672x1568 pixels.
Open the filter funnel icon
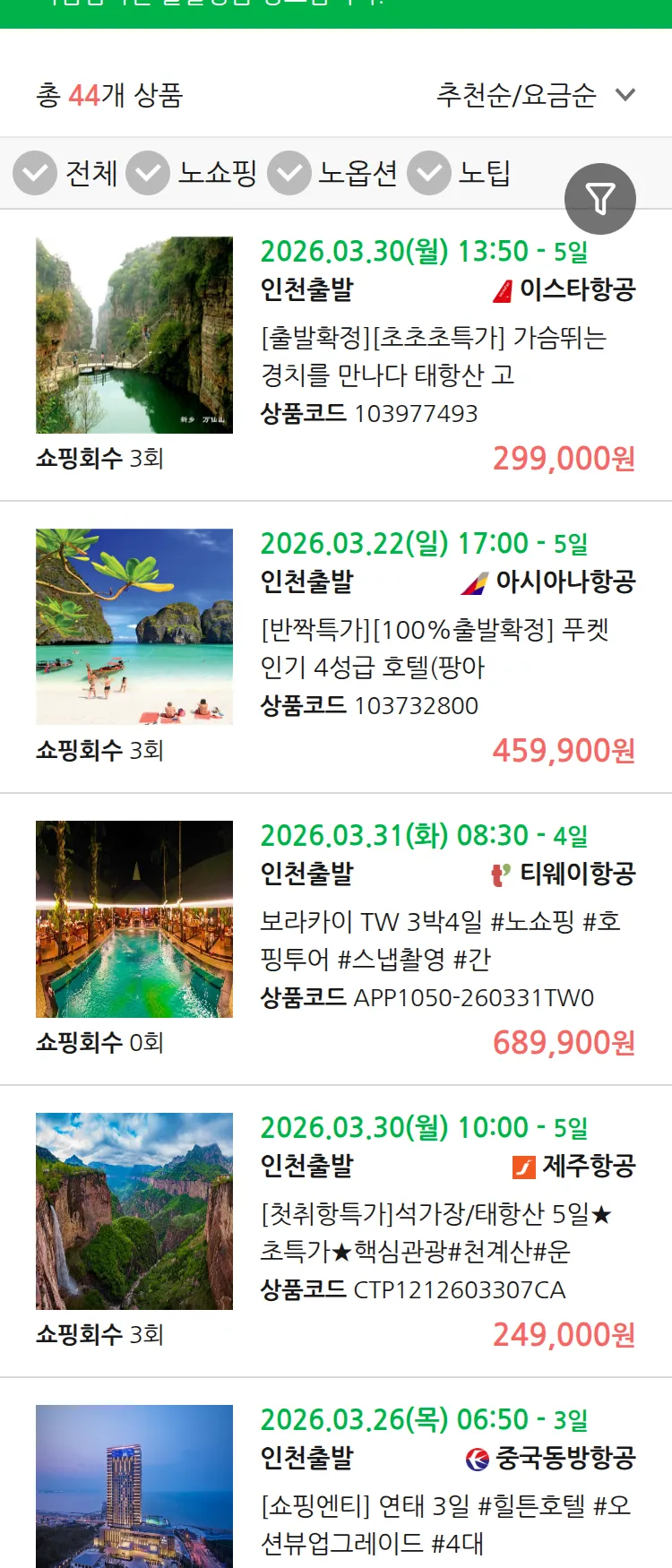[600, 199]
